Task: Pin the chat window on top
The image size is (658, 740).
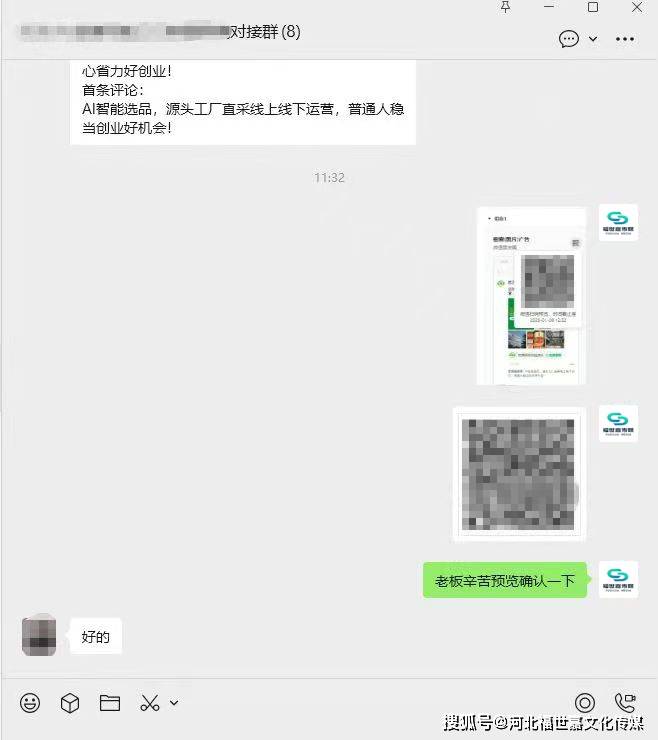Action: point(505,7)
